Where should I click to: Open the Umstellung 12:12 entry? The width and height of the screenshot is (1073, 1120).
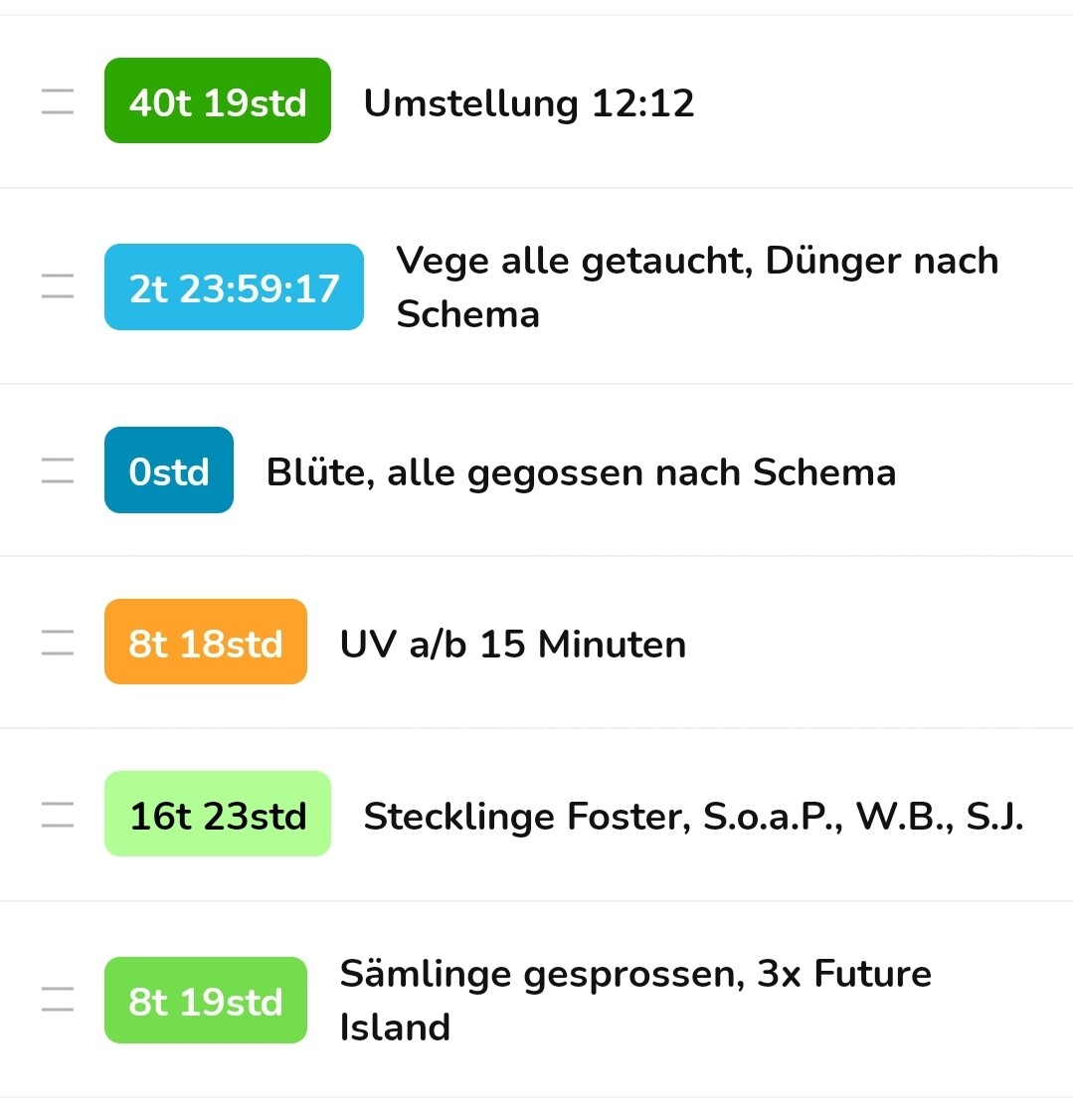pos(528,103)
